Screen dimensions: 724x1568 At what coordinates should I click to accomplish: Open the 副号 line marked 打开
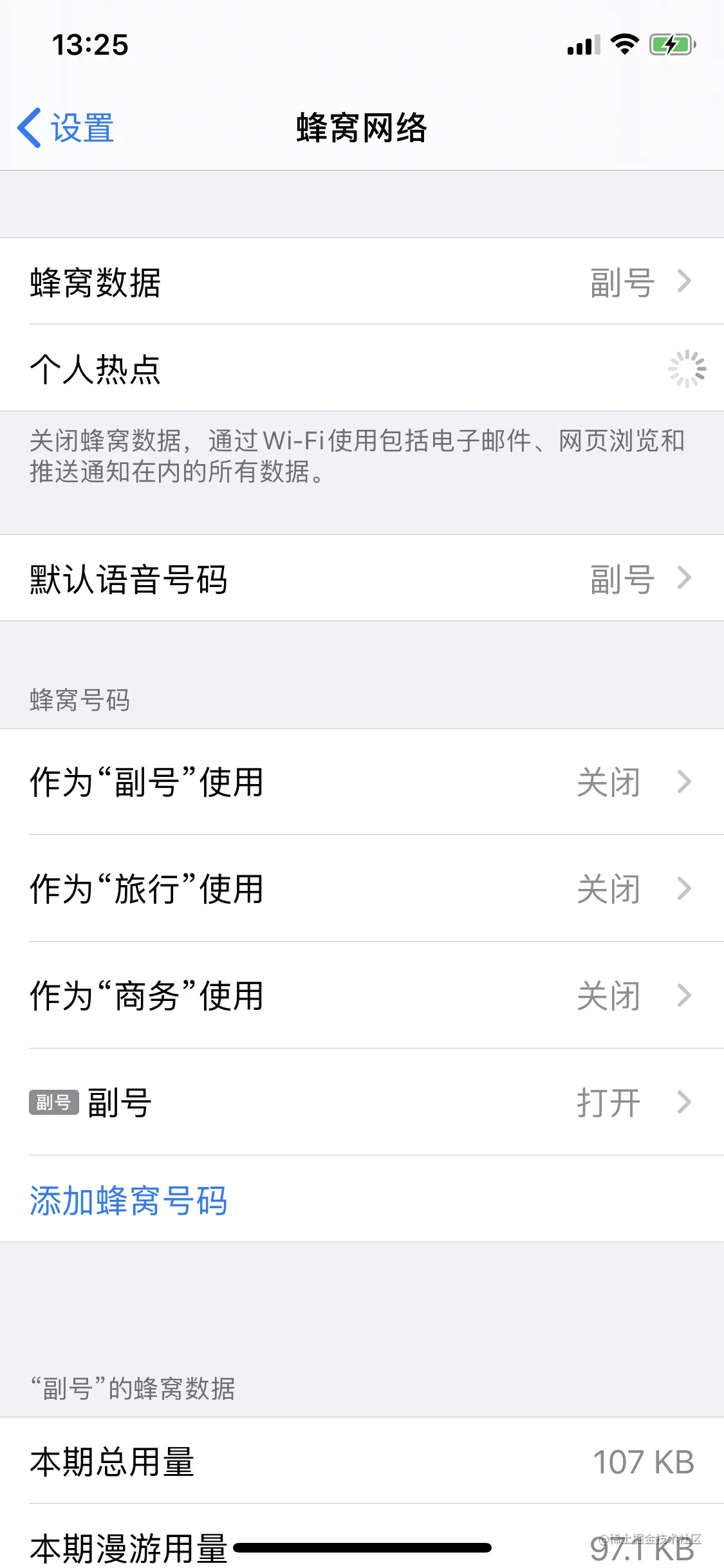[362, 1103]
